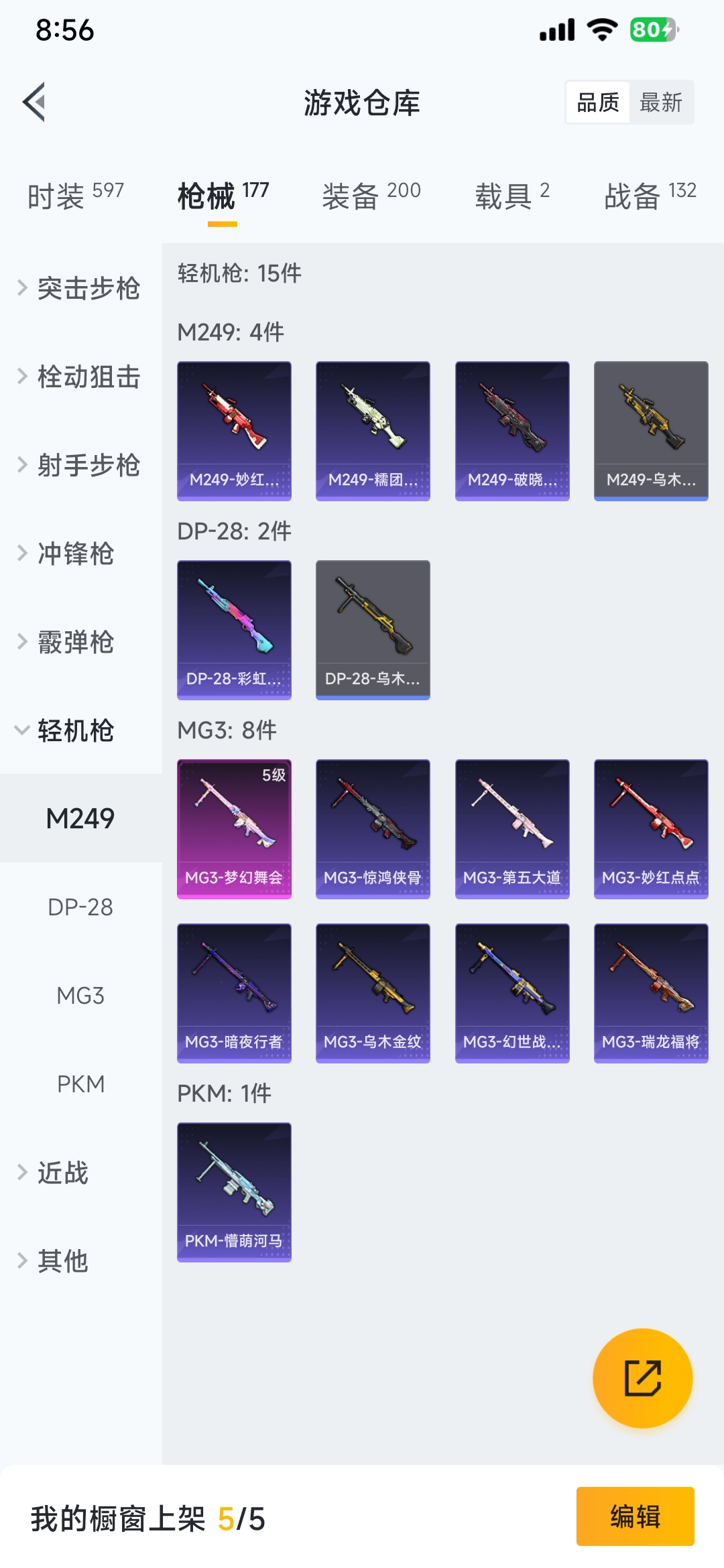Open the DP-28-彩虹 skin card
724x1568 pixels.
(x=234, y=629)
